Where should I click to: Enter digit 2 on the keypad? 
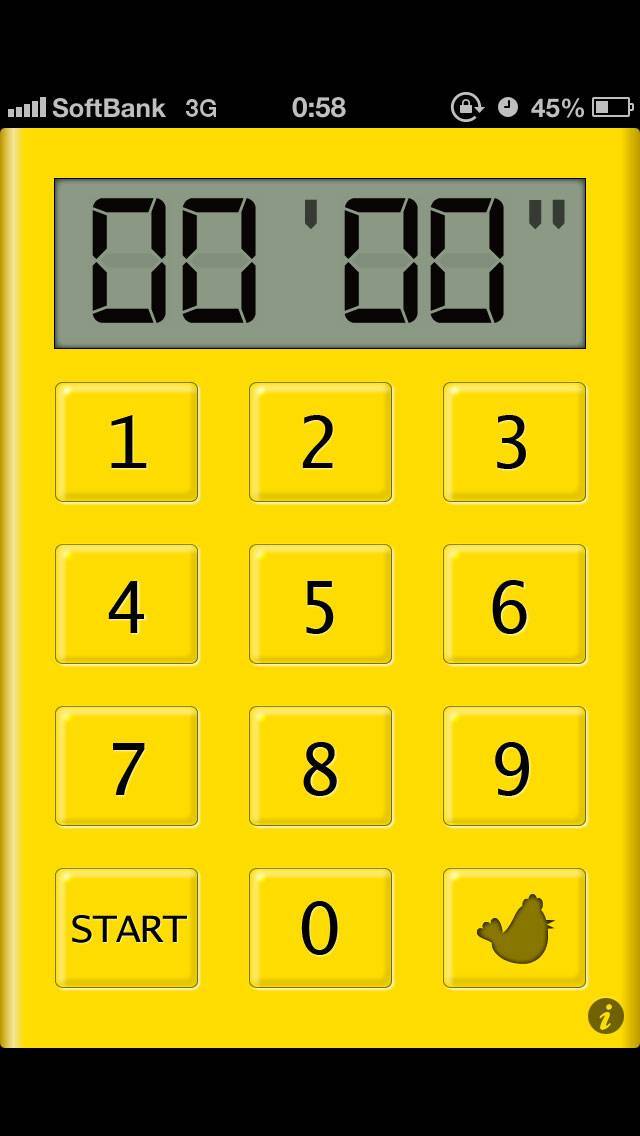[x=320, y=442]
